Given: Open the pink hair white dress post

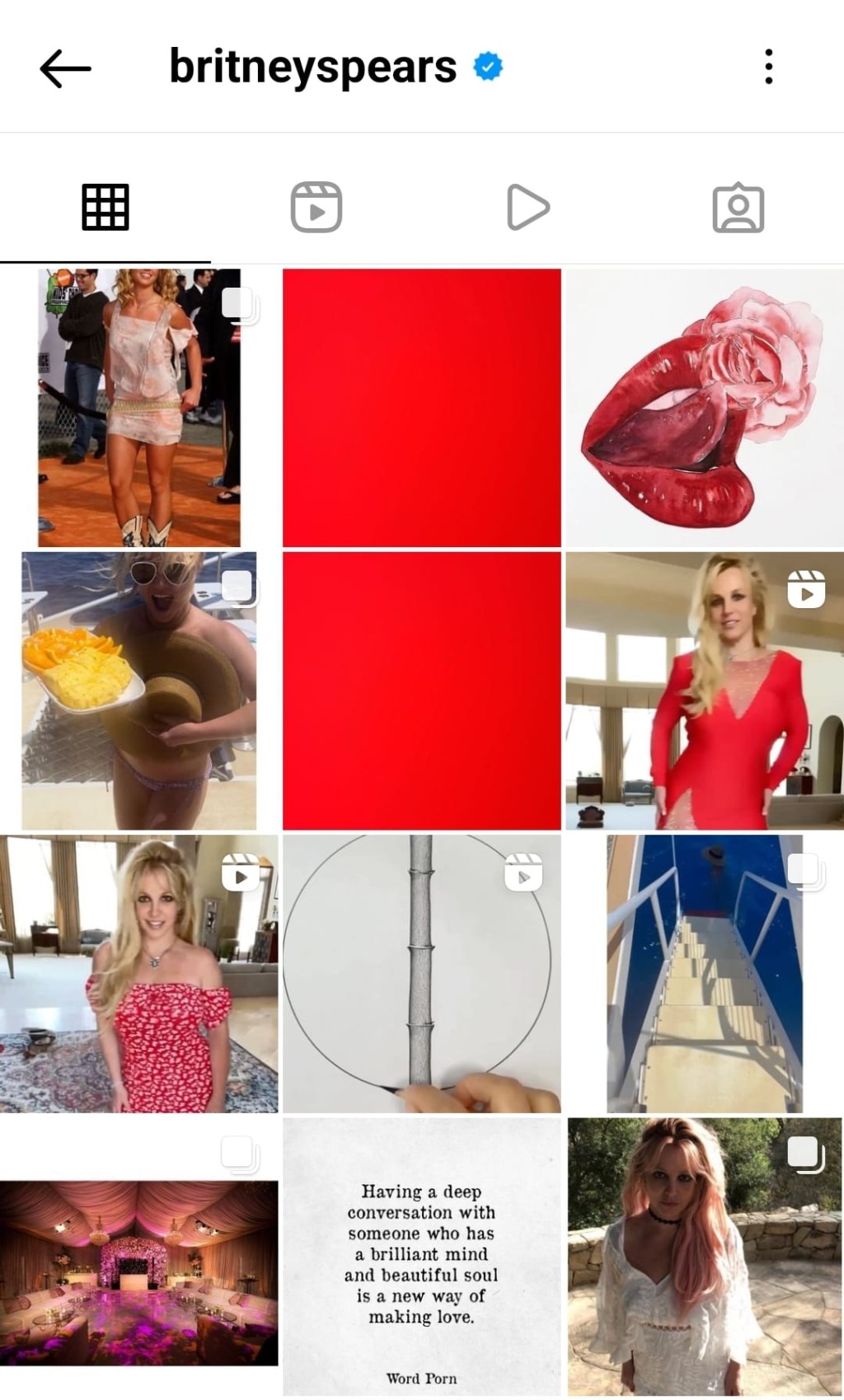Looking at the screenshot, I should click(x=705, y=1257).
